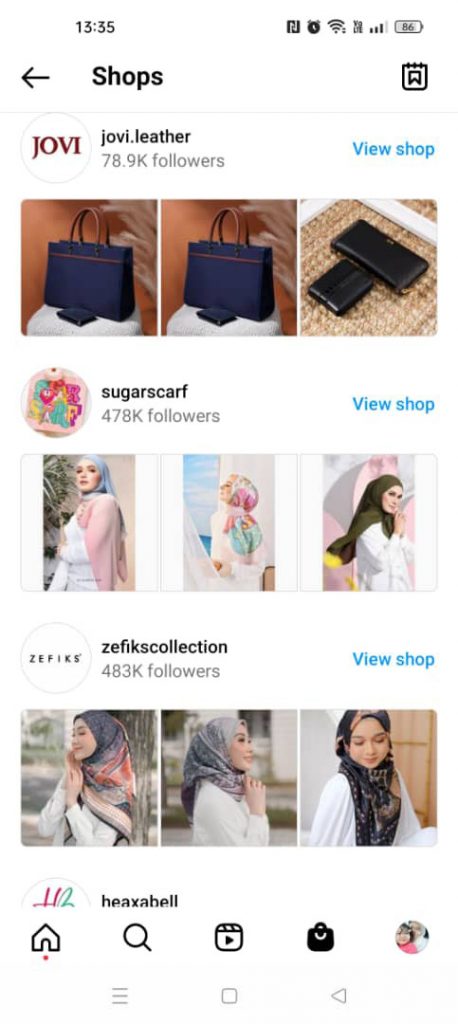Open the first navy tote bag product
Viewport: 458px width, 1024px height.
point(90,268)
